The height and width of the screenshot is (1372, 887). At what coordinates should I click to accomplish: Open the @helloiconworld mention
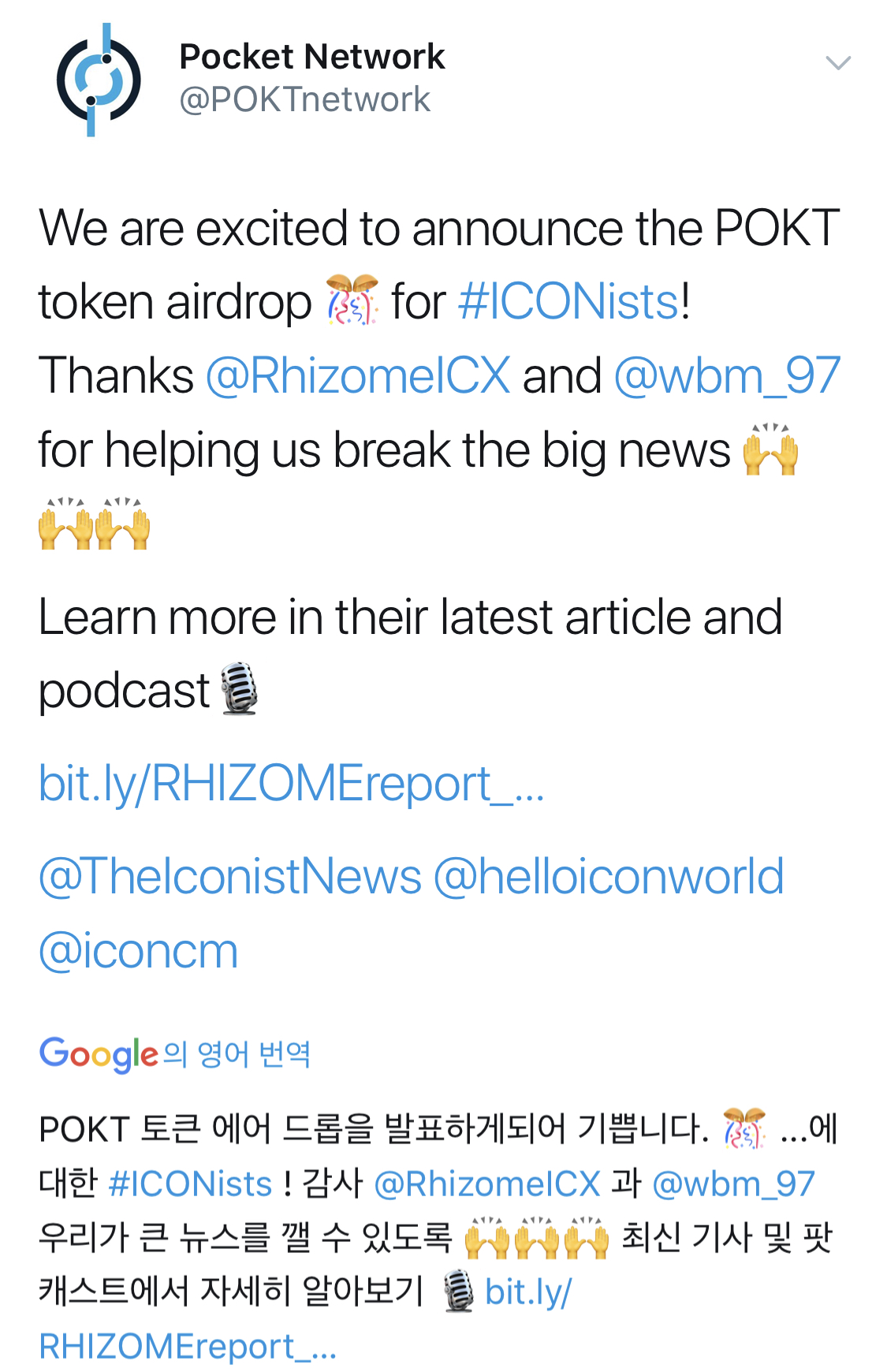point(609,877)
